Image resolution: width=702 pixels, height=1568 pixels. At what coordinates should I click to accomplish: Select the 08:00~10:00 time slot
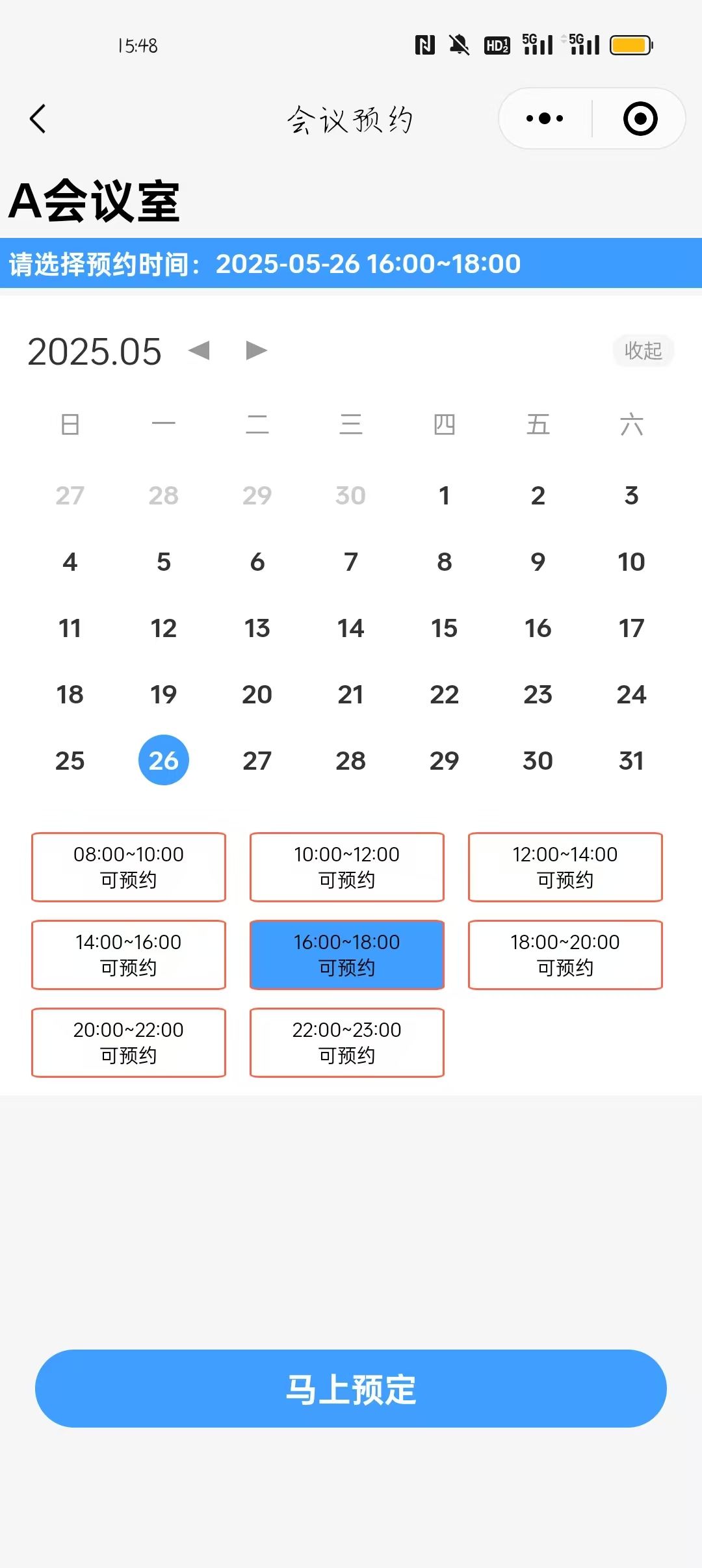(x=129, y=867)
